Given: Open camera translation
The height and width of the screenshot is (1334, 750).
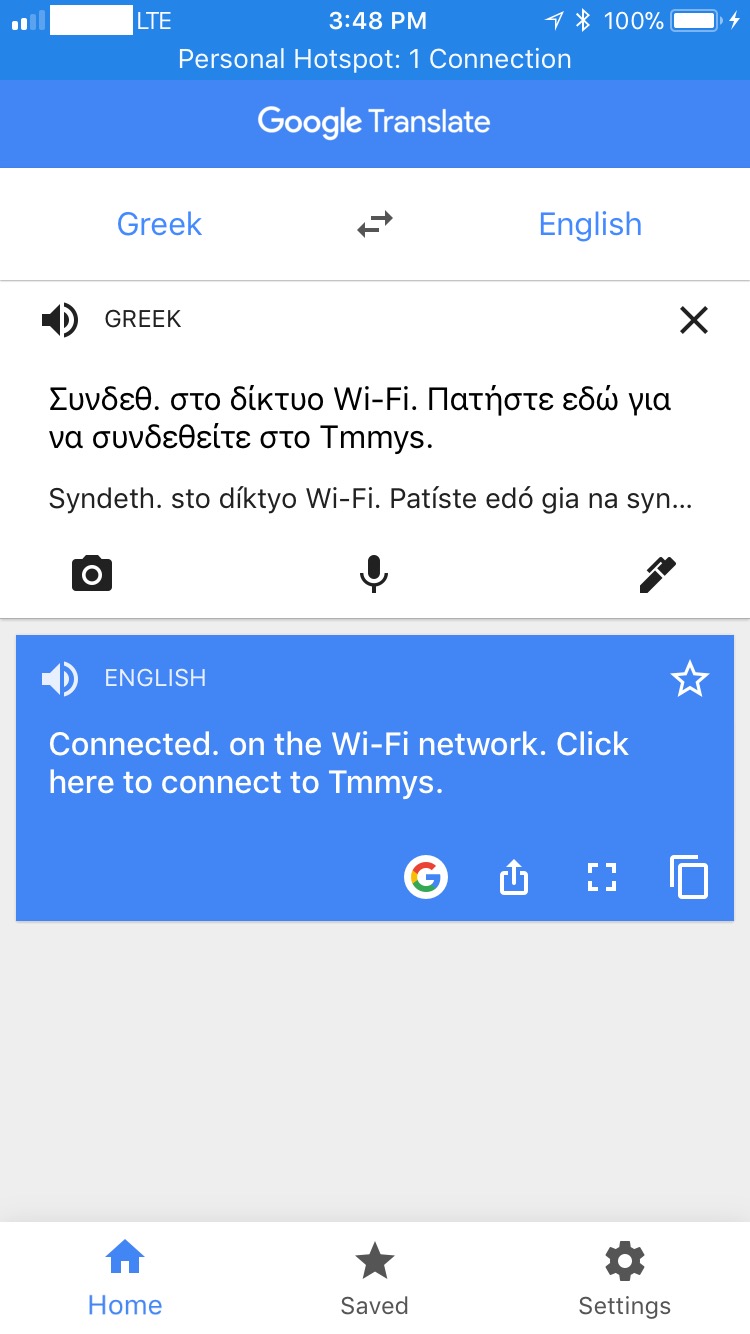Looking at the screenshot, I should [92, 574].
